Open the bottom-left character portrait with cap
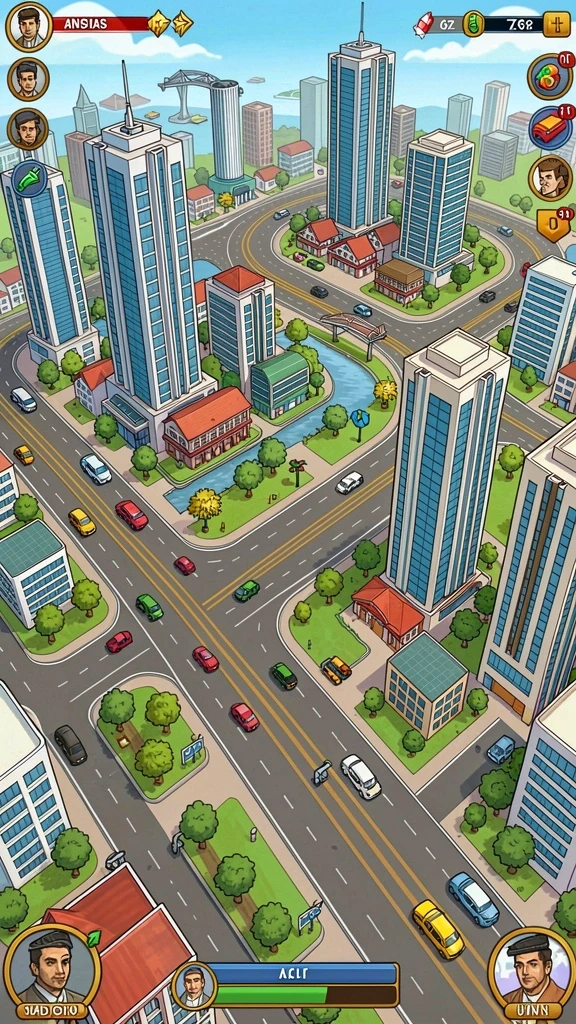Viewport: 576px width, 1024px height. [51, 972]
